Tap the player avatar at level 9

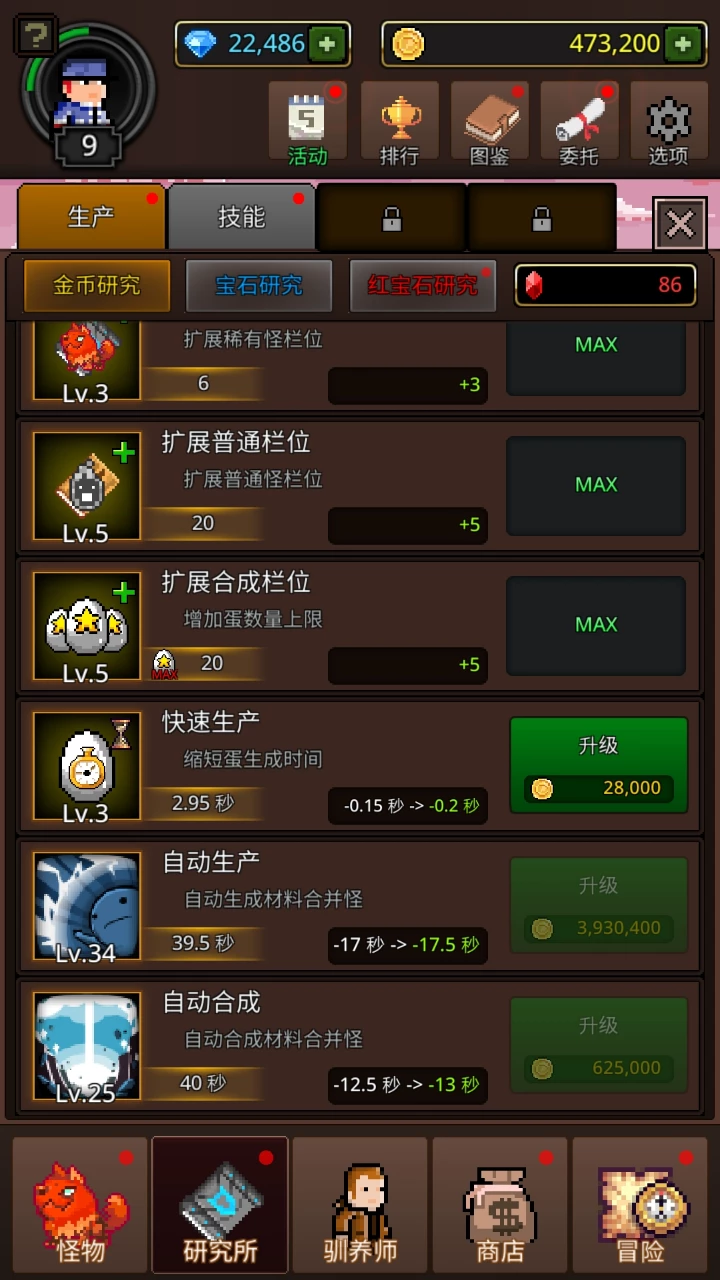[88, 95]
